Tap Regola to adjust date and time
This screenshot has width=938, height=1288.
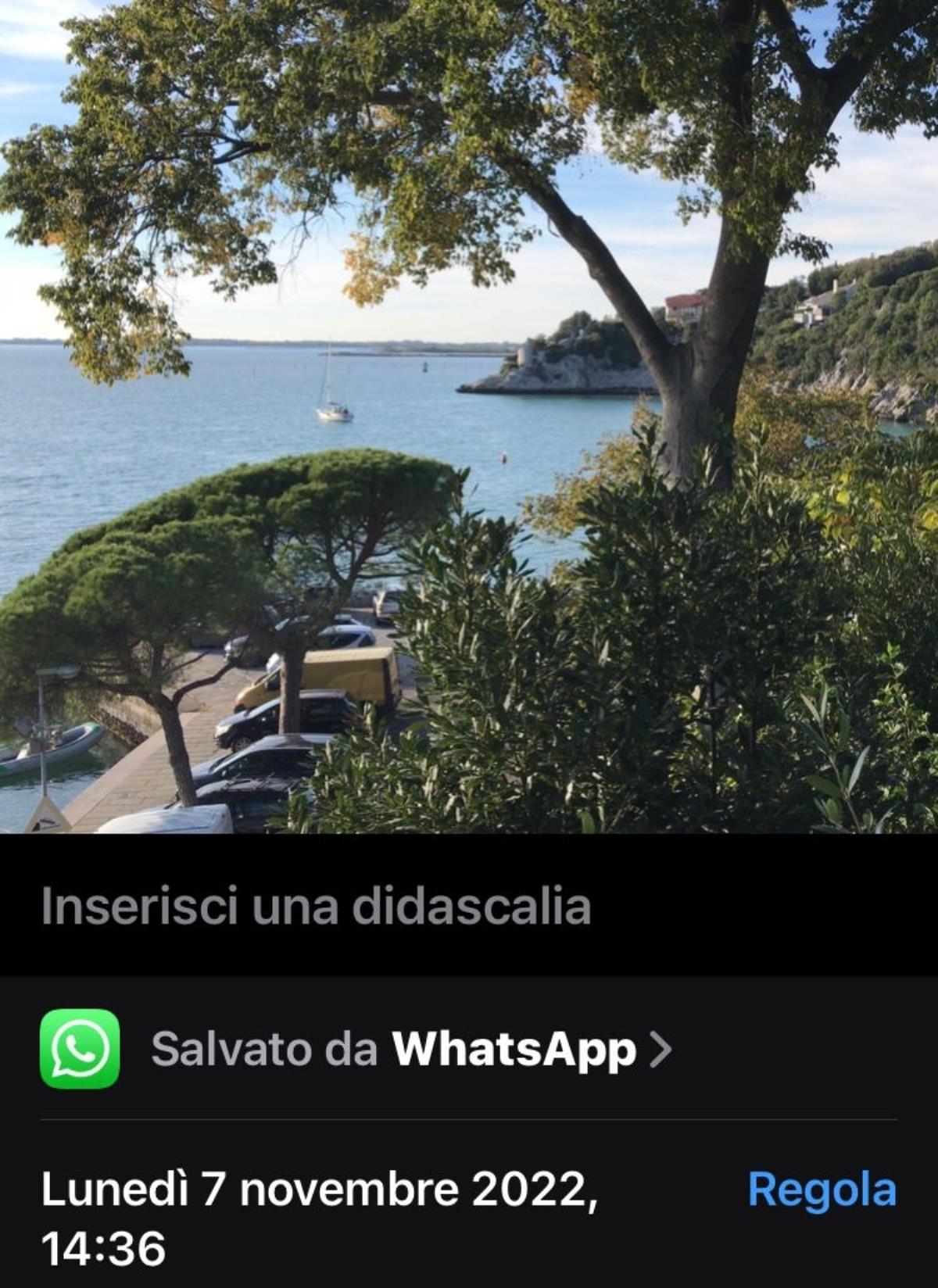(822, 1190)
